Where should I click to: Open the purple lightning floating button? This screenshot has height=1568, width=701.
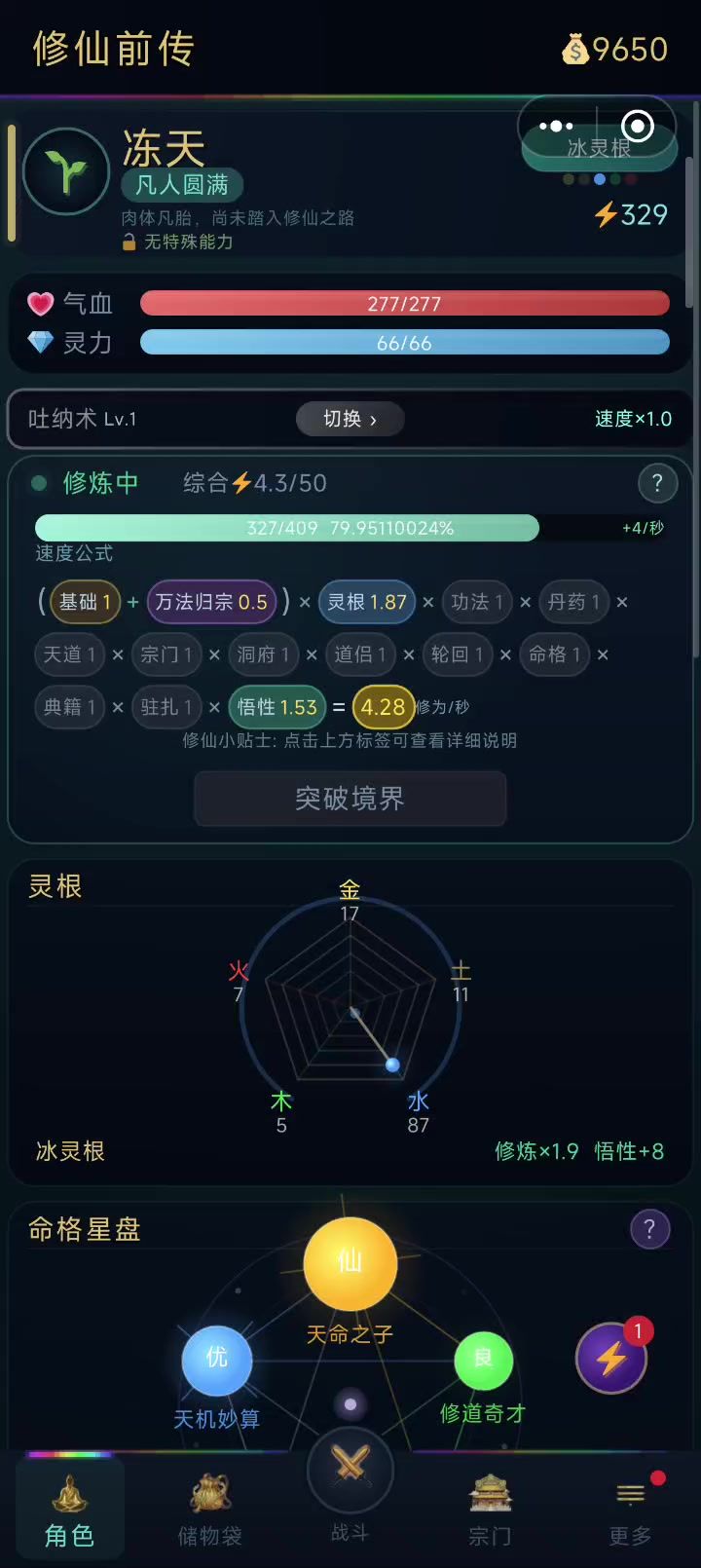pos(611,1358)
